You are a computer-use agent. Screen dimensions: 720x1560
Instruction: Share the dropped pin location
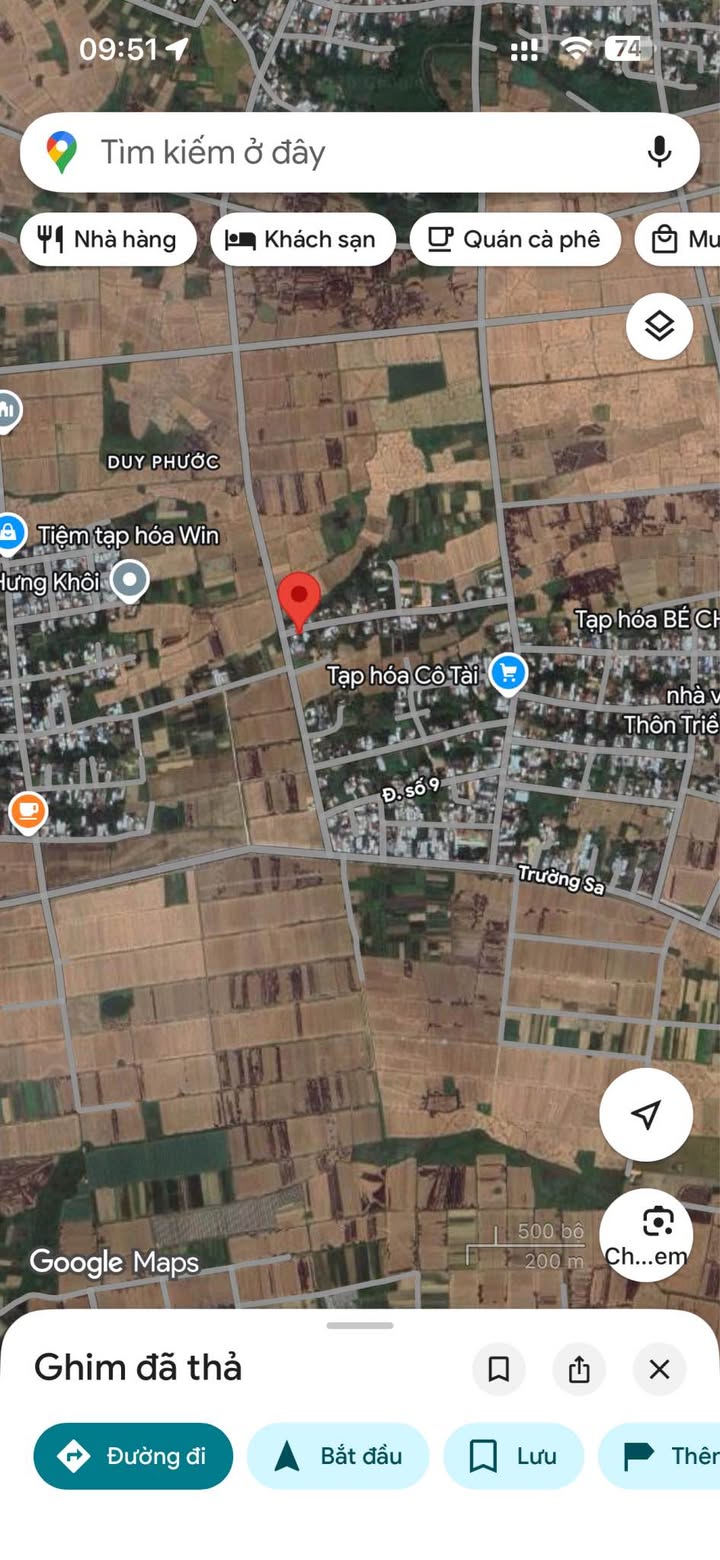point(579,1369)
